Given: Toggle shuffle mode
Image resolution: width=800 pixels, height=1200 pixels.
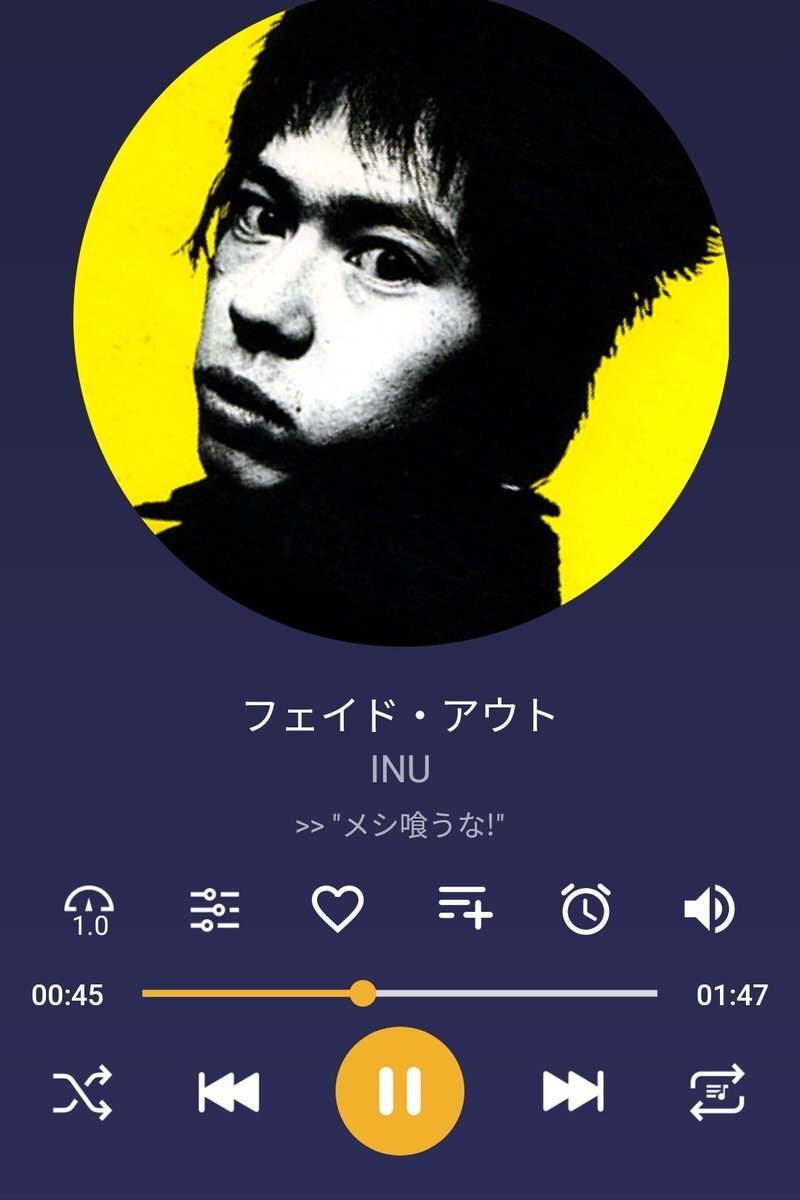Looking at the screenshot, I should click(x=82, y=1091).
